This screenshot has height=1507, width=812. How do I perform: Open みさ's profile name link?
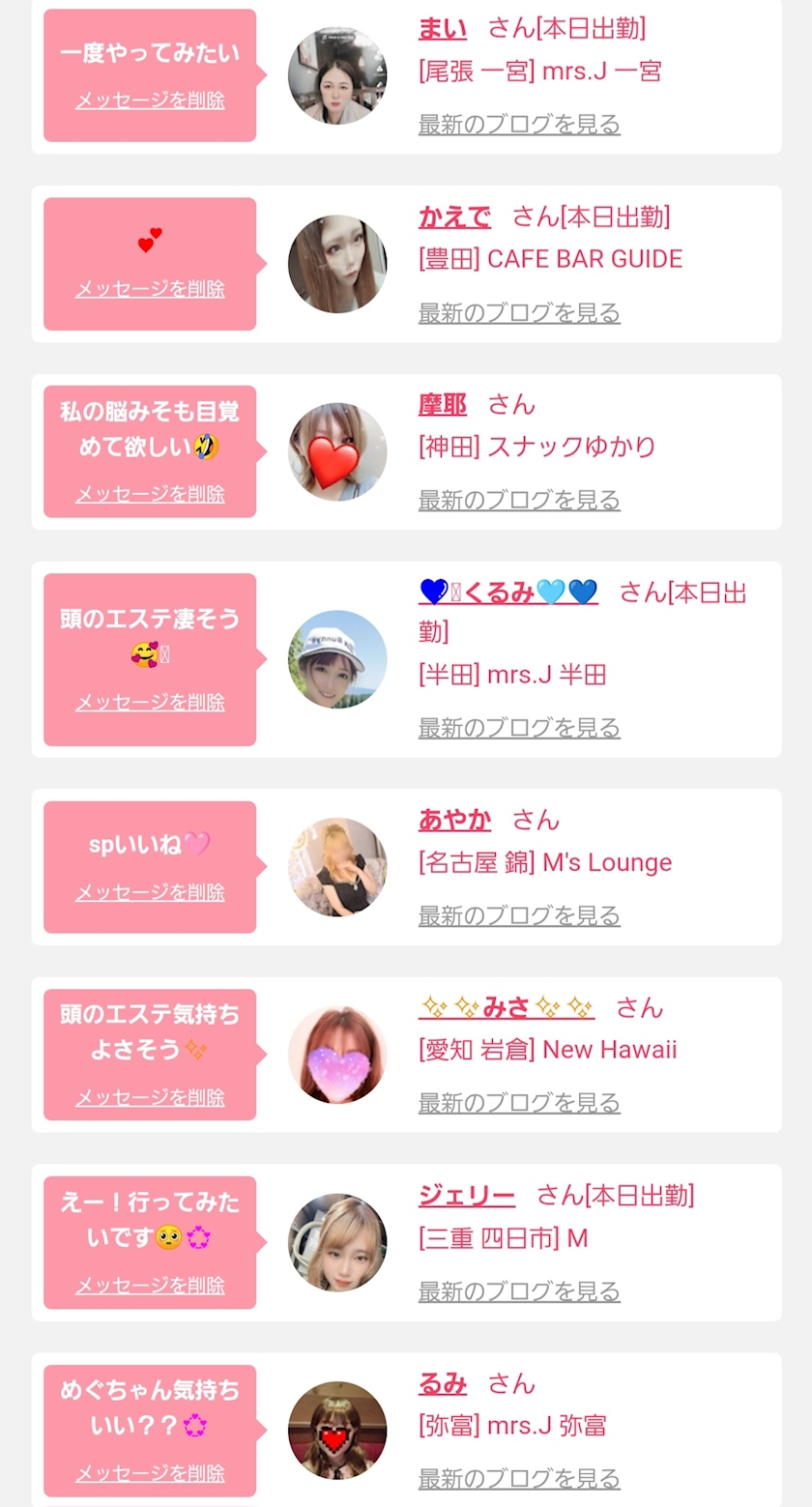click(x=507, y=1008)
